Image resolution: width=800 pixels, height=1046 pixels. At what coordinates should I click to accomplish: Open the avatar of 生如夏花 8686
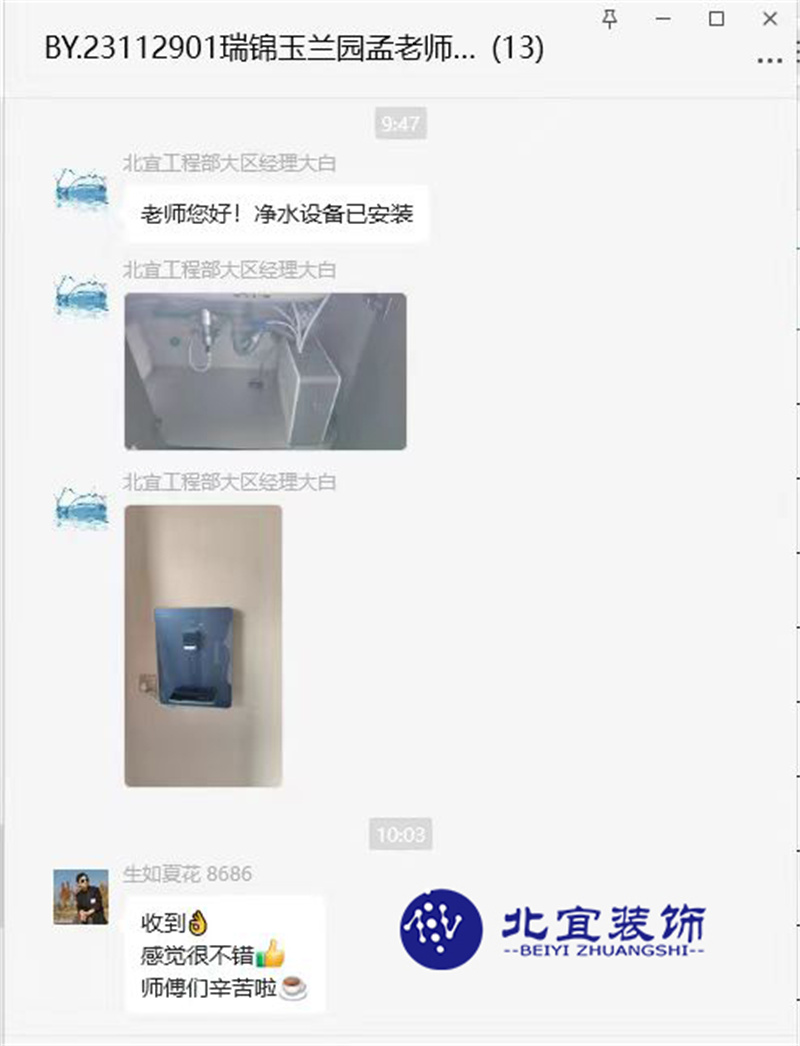(x=80, y=896)
